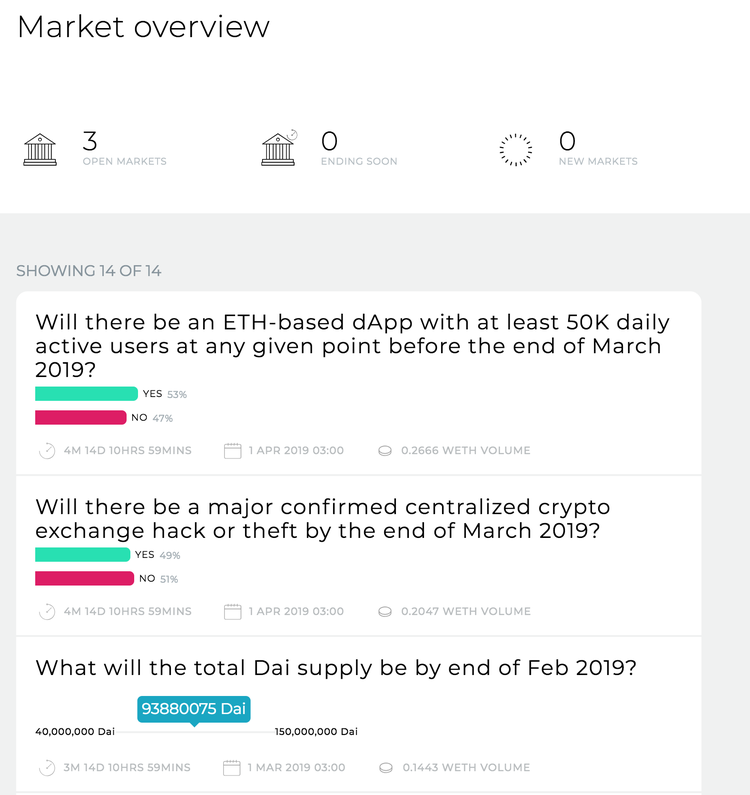Image resolution: width=750 pixels, height=795 pixels.
Task: Click the calendar icon on the dApp market
Action: [233, 450]
